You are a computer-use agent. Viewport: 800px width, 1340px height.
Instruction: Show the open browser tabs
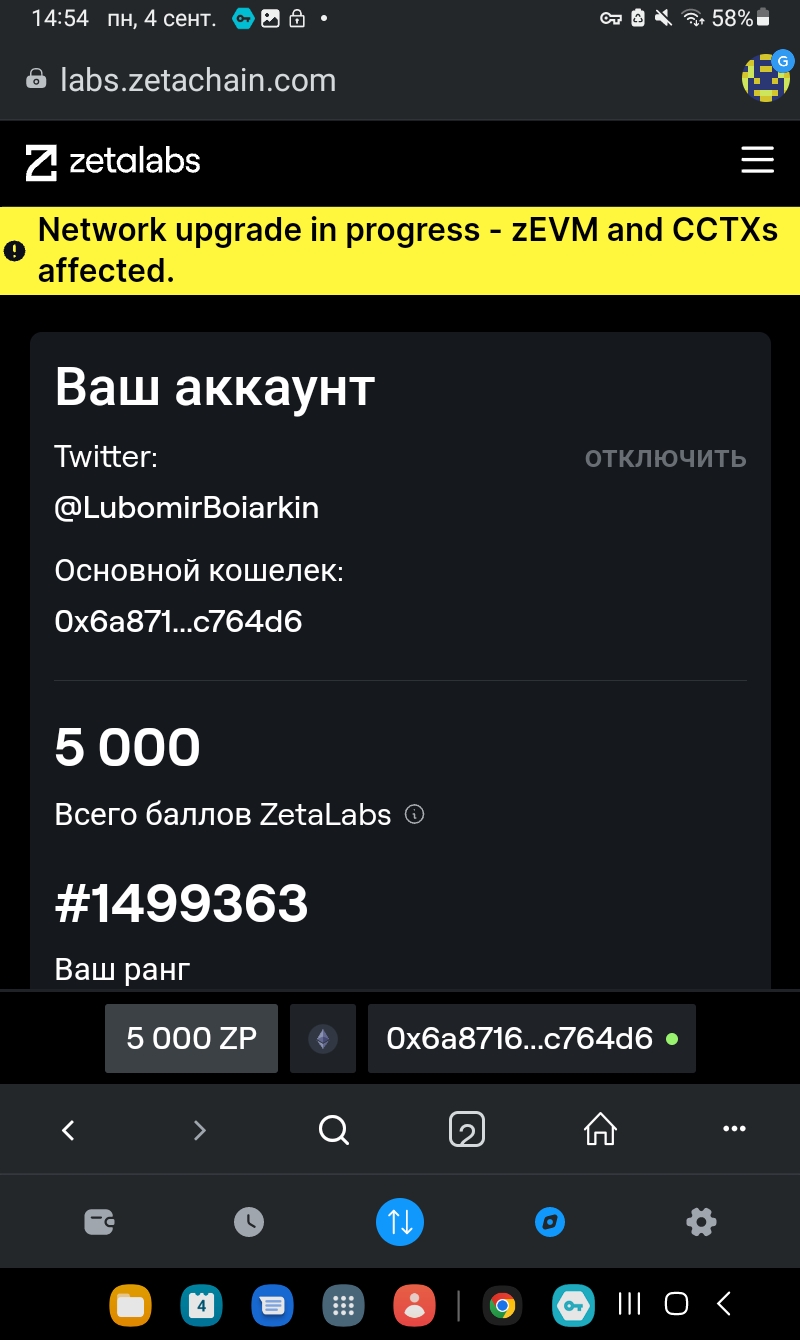click(x=467, y=1130)
